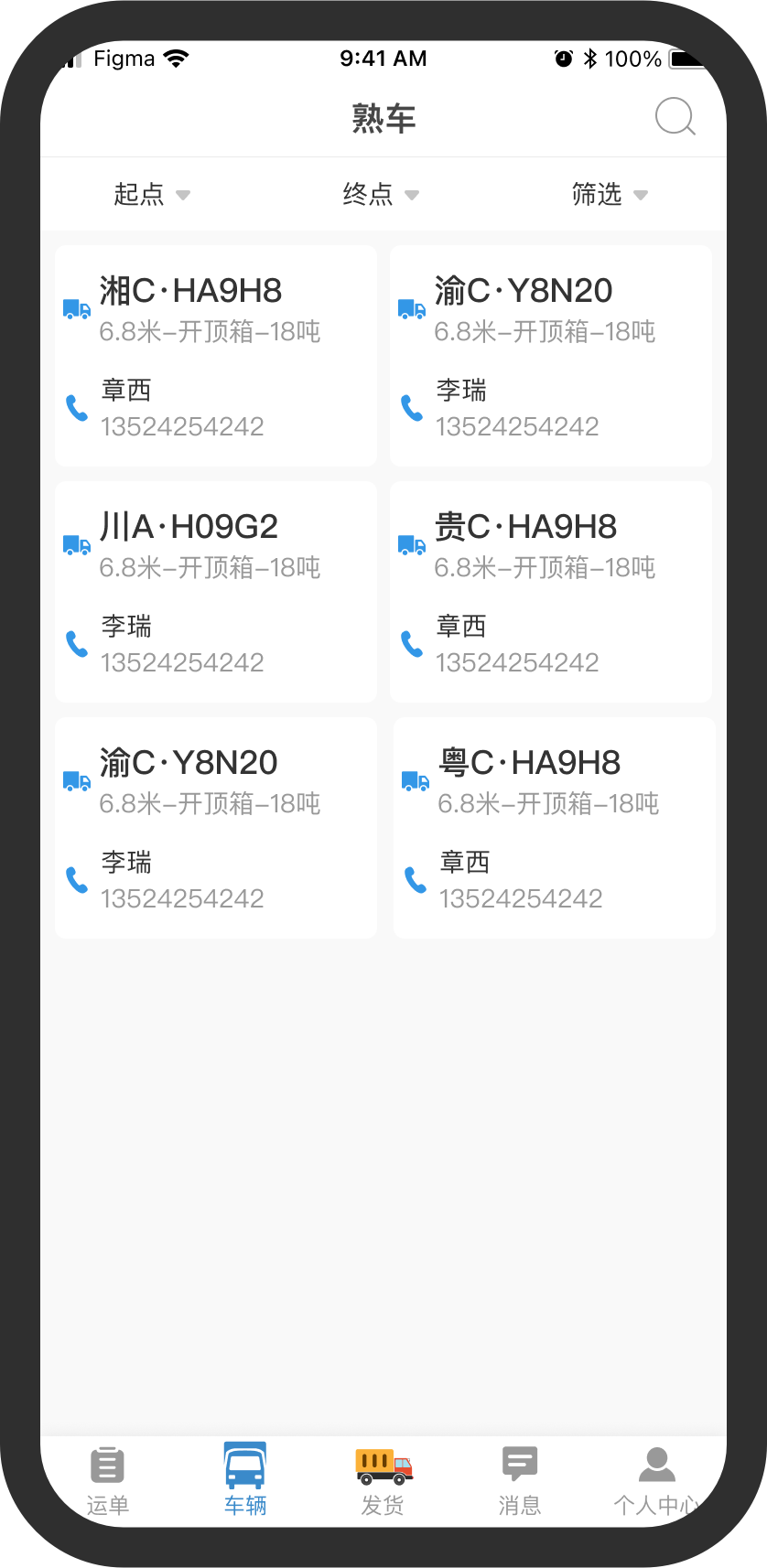
Task: Open vehicle card 贵C·HA9H8
Action: pos(551,592)
